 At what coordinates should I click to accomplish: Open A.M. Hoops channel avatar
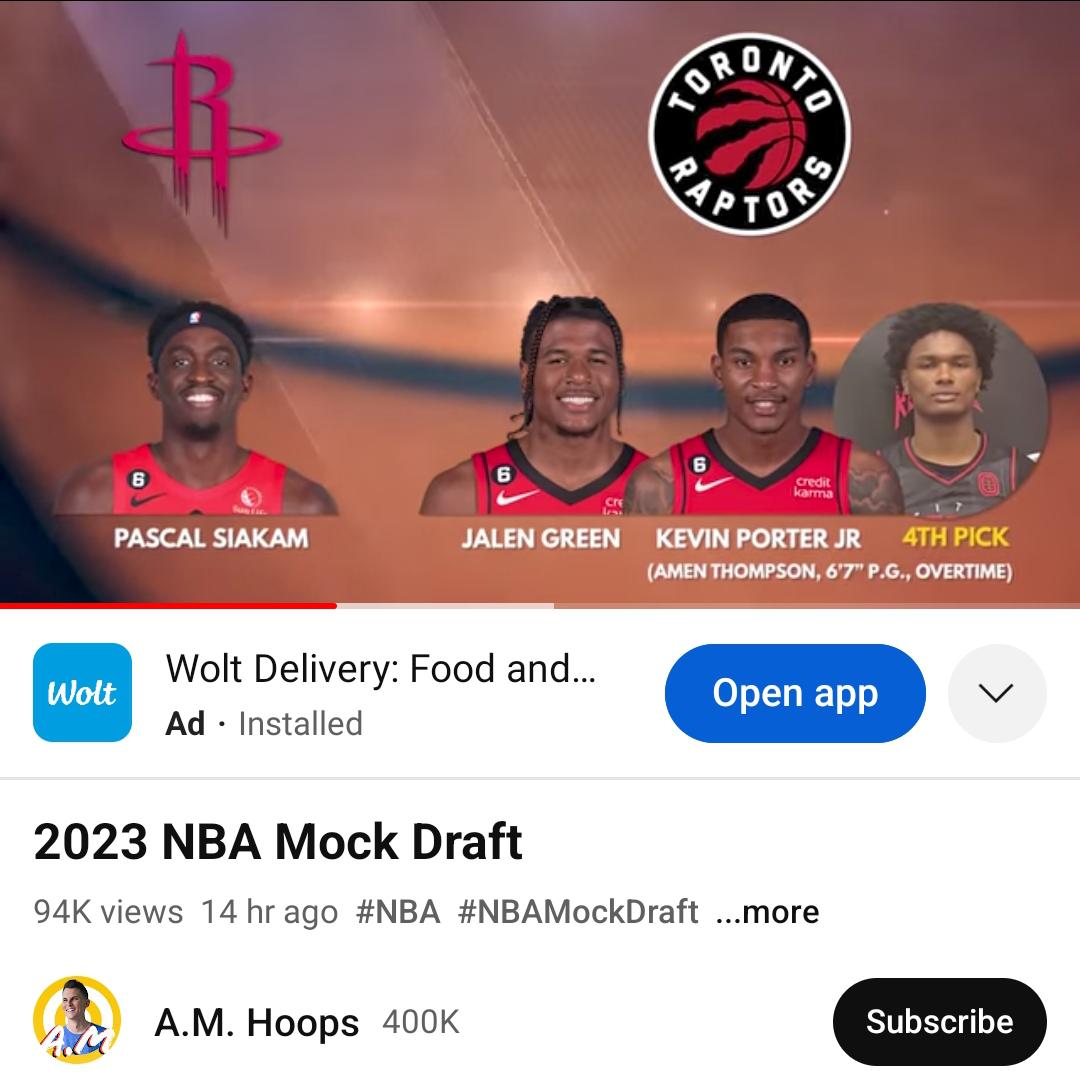tap(77, 1022)
